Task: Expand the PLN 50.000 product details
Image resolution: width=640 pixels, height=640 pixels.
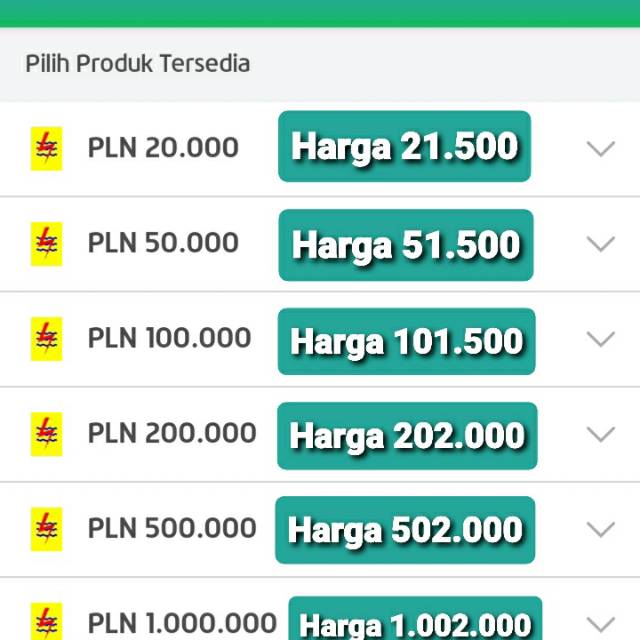Action: (x=600, y=243)
